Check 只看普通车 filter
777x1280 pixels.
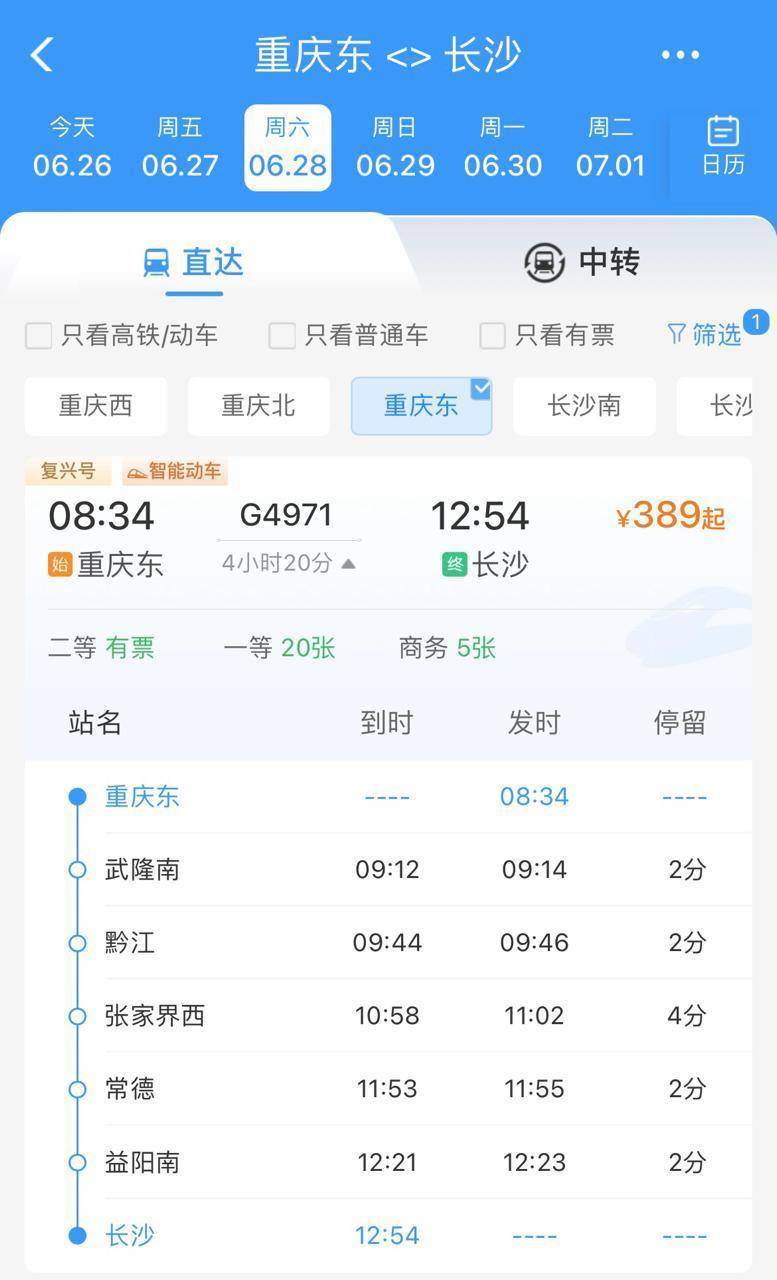click(x=348, y=335)
